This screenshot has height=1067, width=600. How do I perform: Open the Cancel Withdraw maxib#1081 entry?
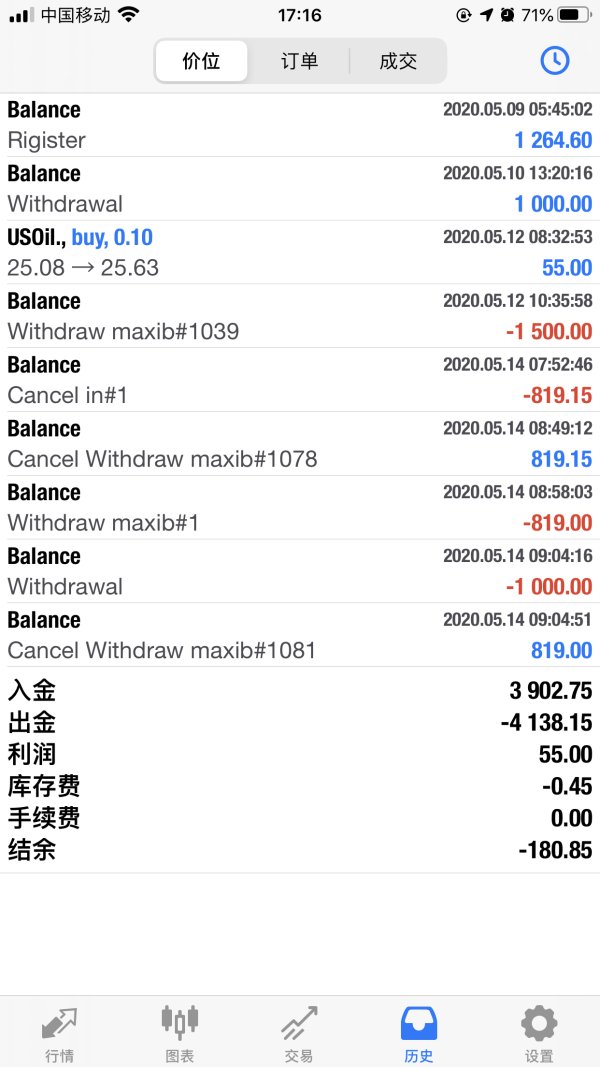click(300, 635)
